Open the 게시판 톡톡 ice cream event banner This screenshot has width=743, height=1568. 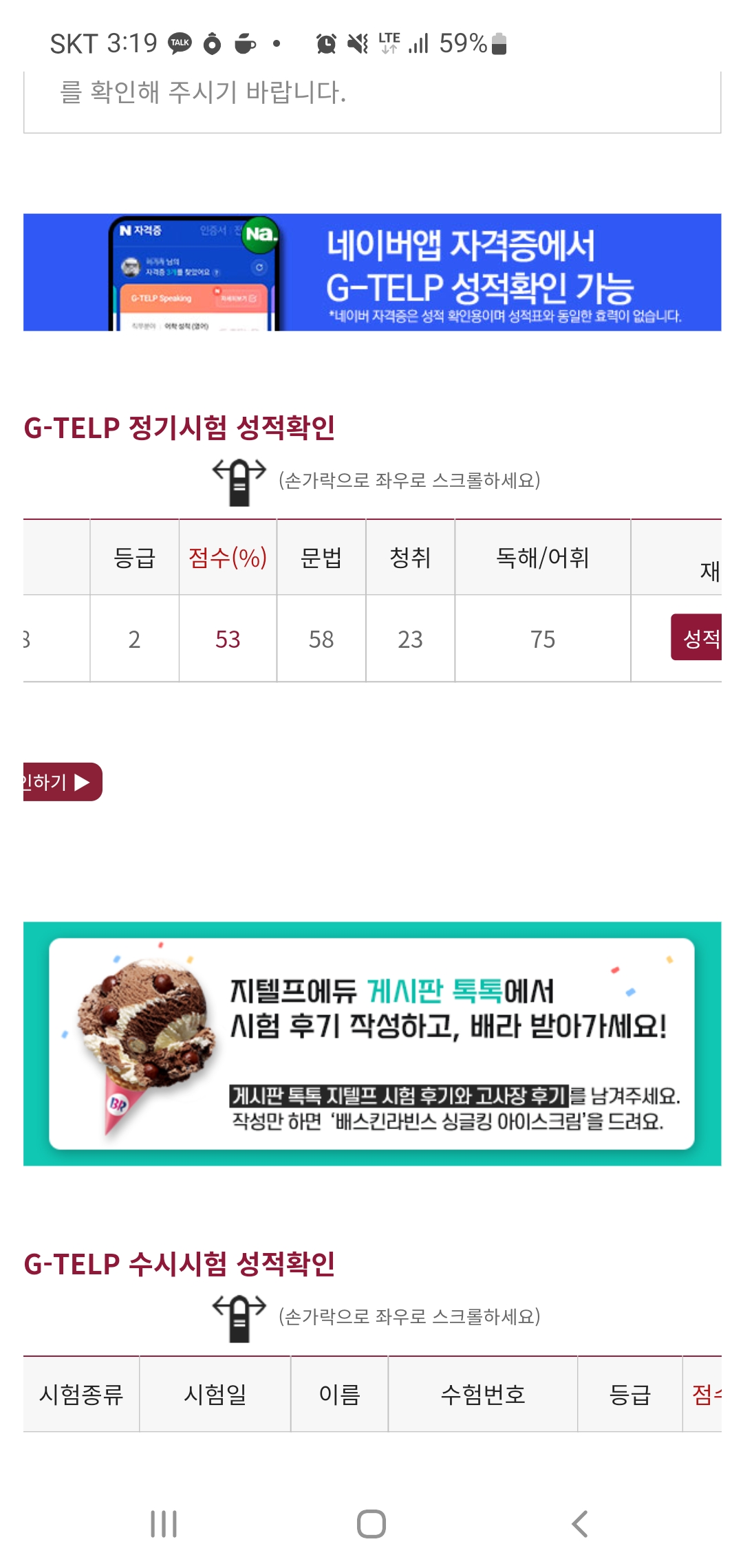tap(371, 1043)
